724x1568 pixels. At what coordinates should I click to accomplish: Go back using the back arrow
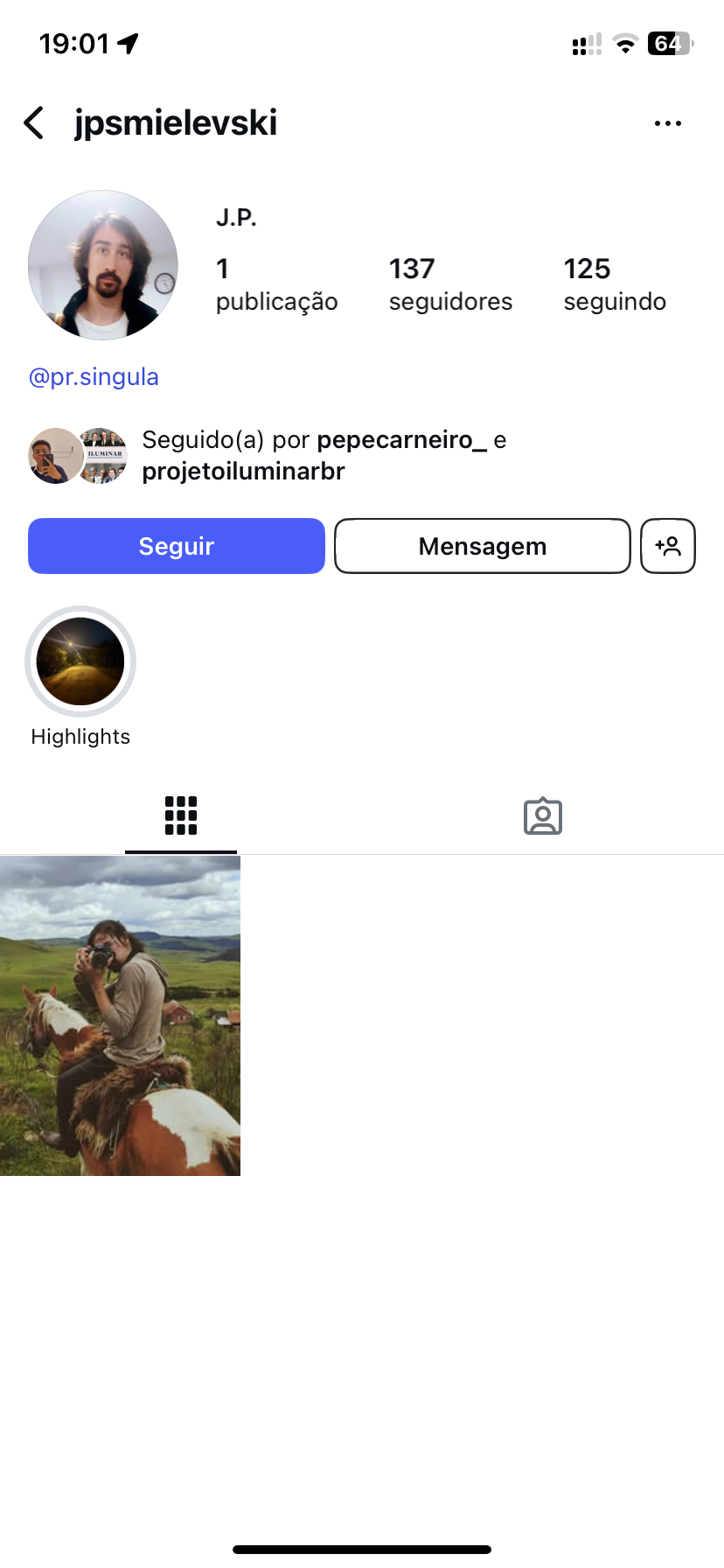click(x=34, y=123)
